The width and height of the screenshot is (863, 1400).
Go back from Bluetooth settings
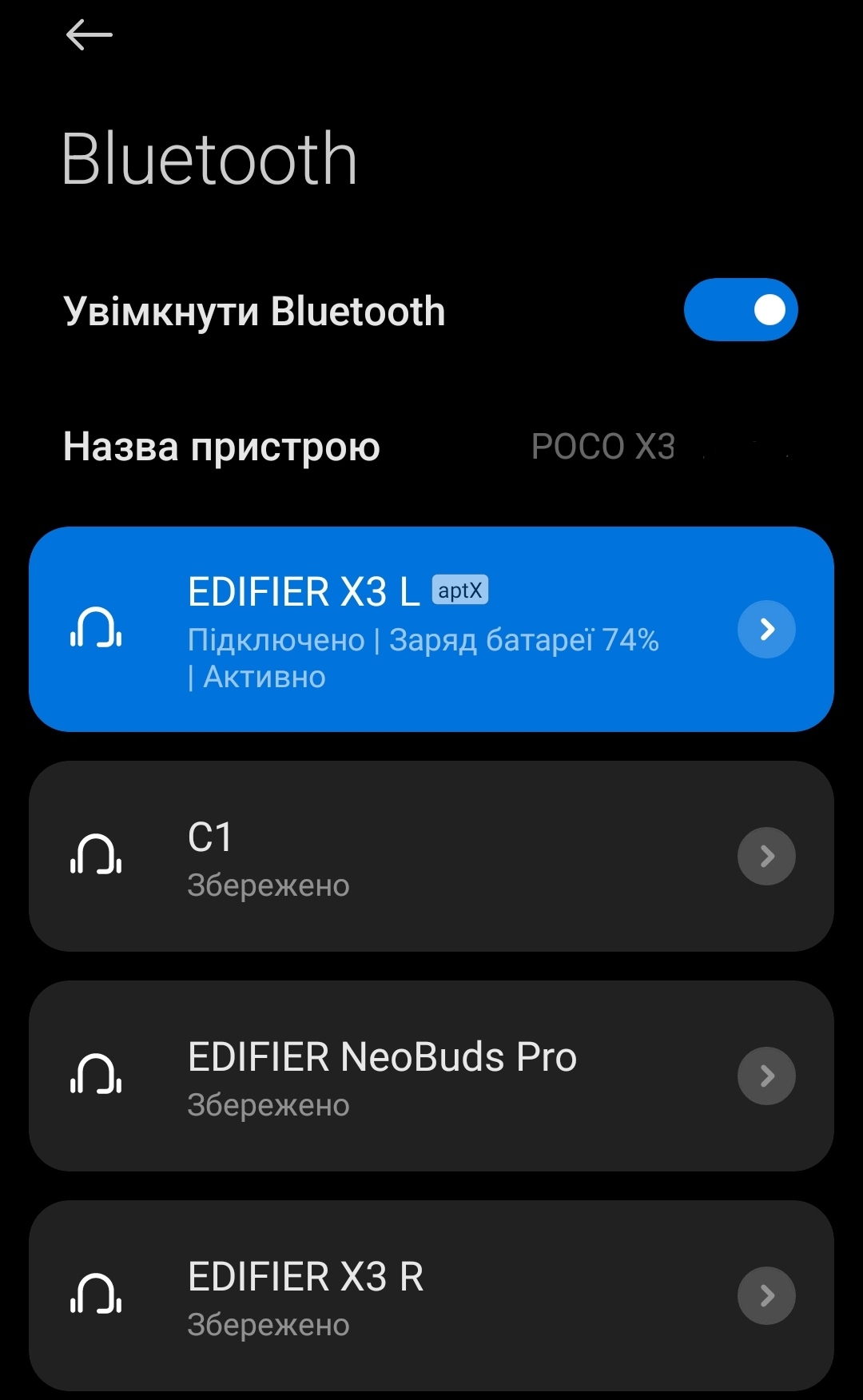click(x=89, y=35)
